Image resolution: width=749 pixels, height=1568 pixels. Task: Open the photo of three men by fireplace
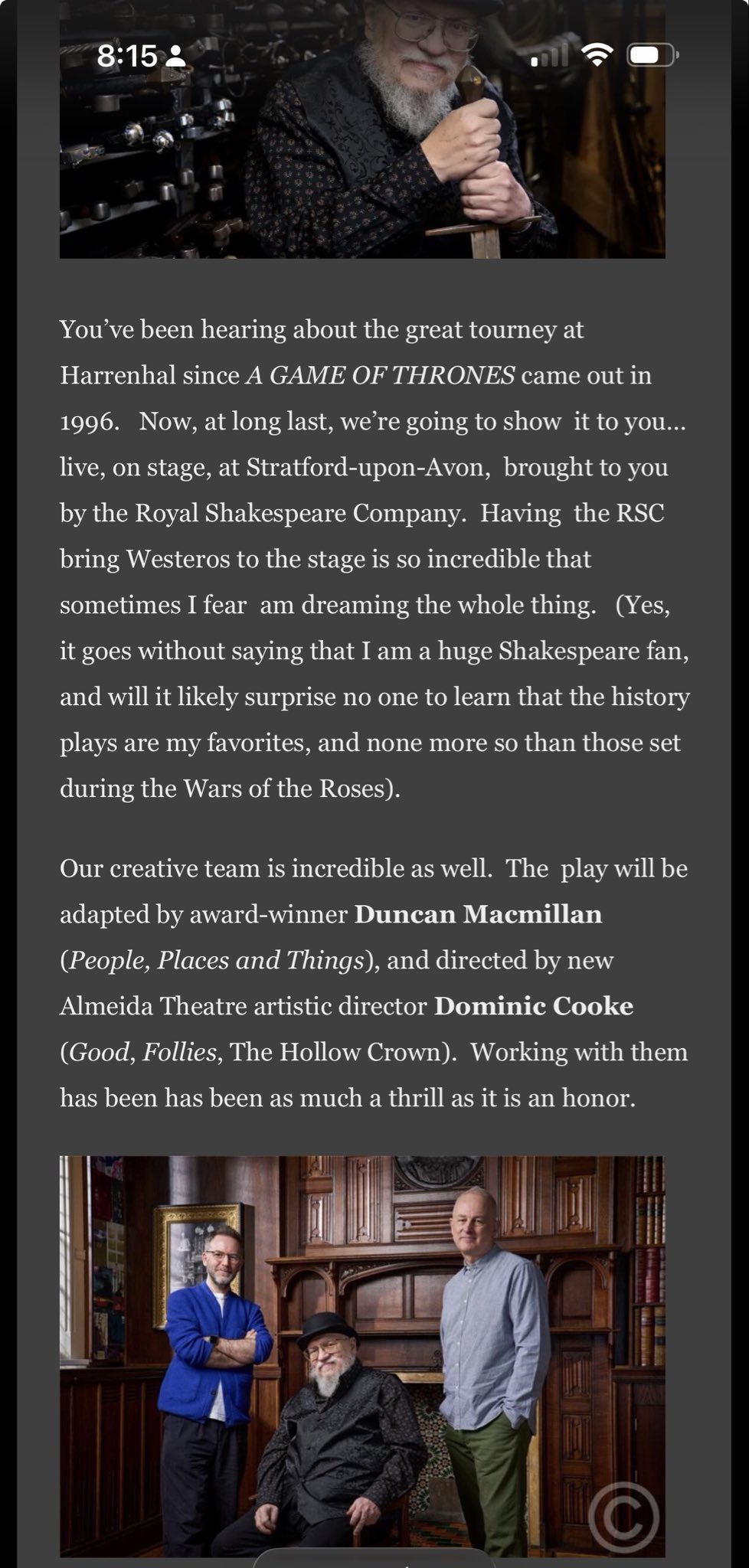pos(362,1356)
